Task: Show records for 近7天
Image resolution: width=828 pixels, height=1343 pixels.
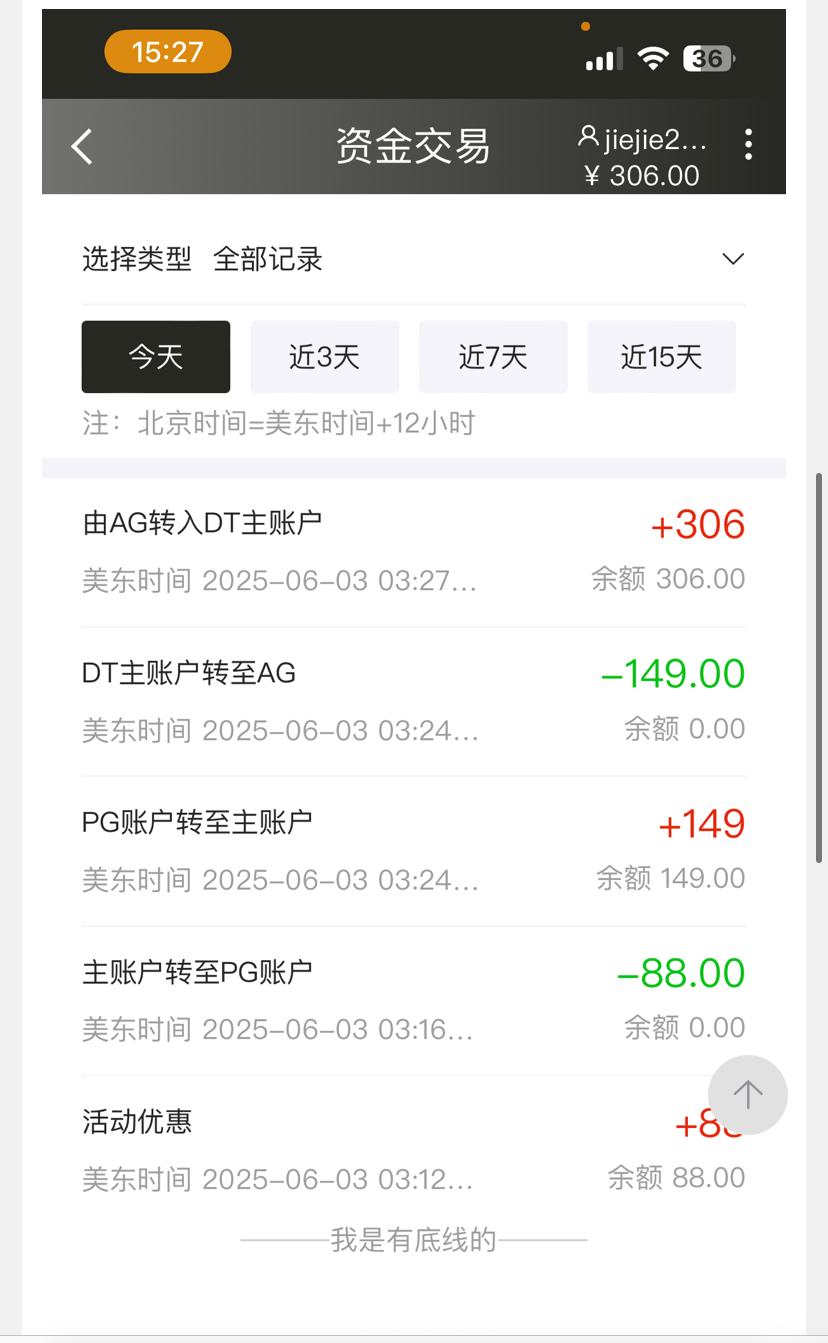Action: [x=493, y=357]
